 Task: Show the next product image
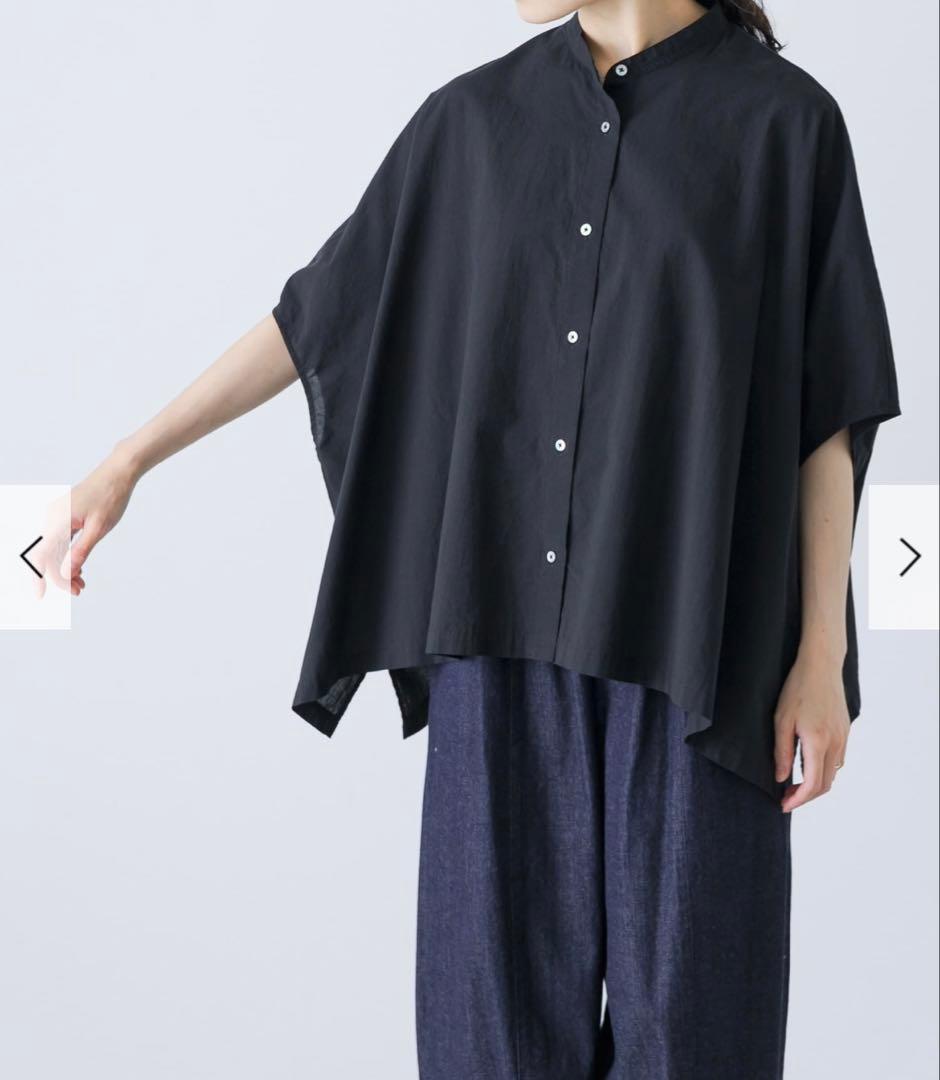[x=906, y=557]
